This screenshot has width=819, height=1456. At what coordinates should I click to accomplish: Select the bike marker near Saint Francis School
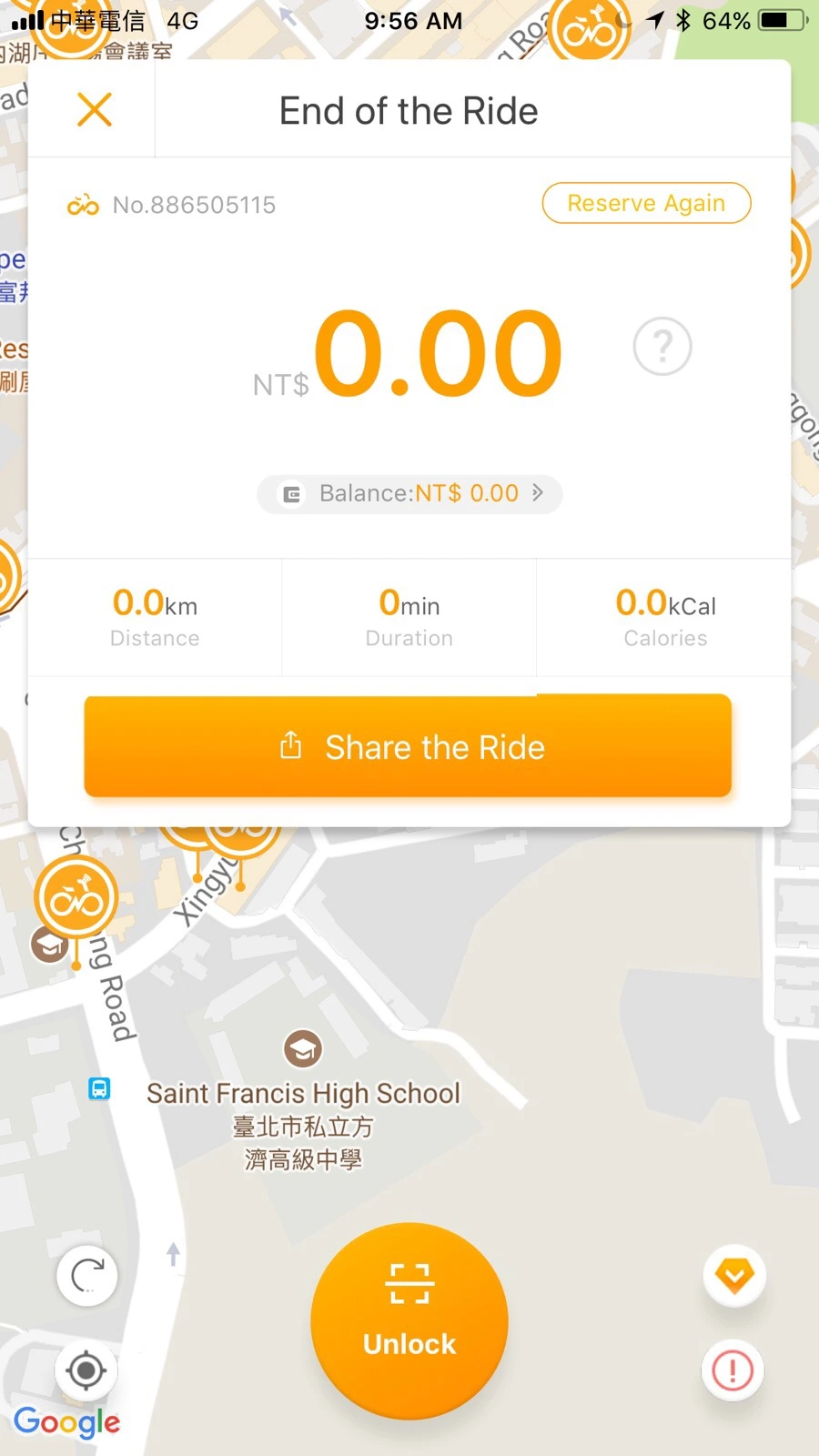(x=76, y=899)
